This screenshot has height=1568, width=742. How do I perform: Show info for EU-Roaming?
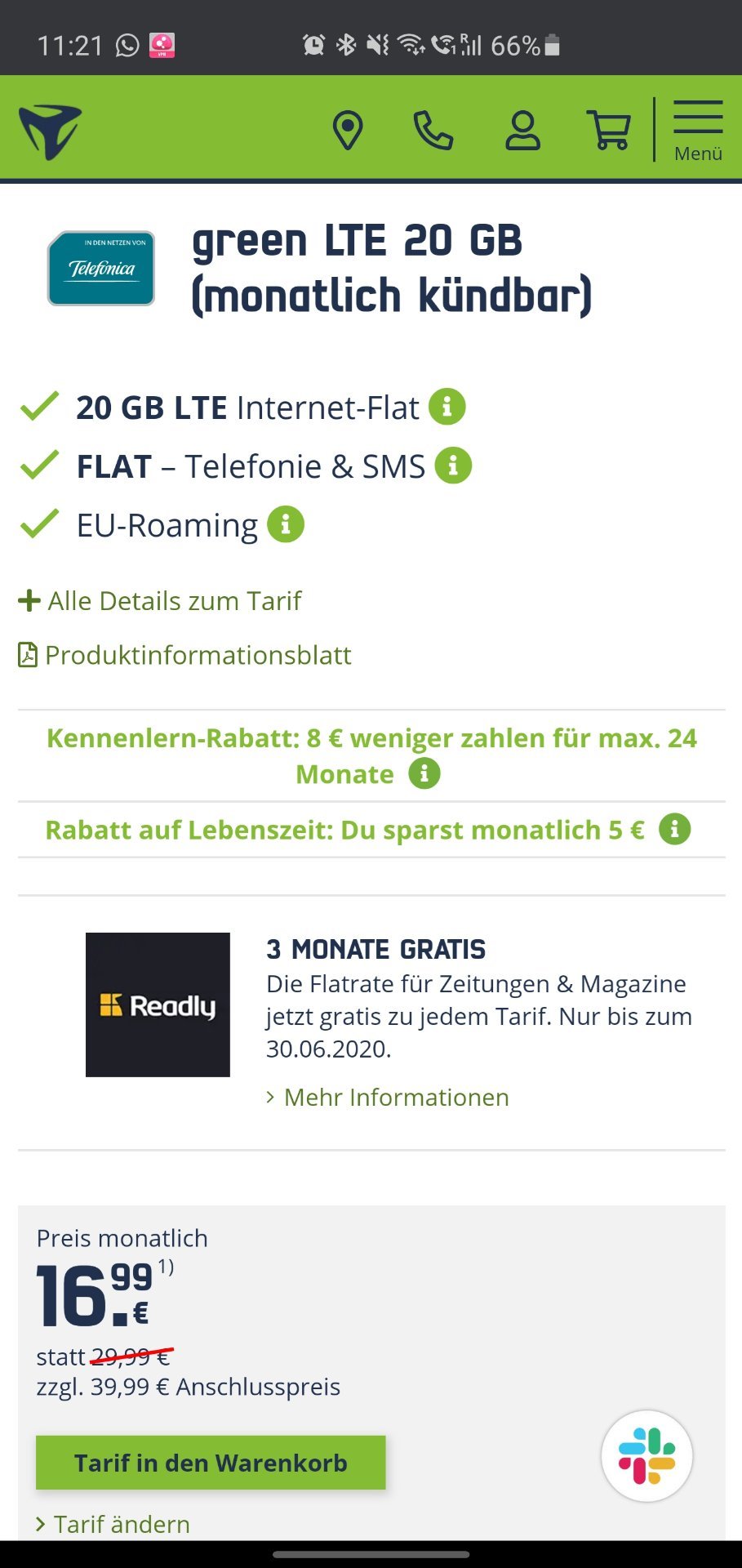(x=286, y=524)
